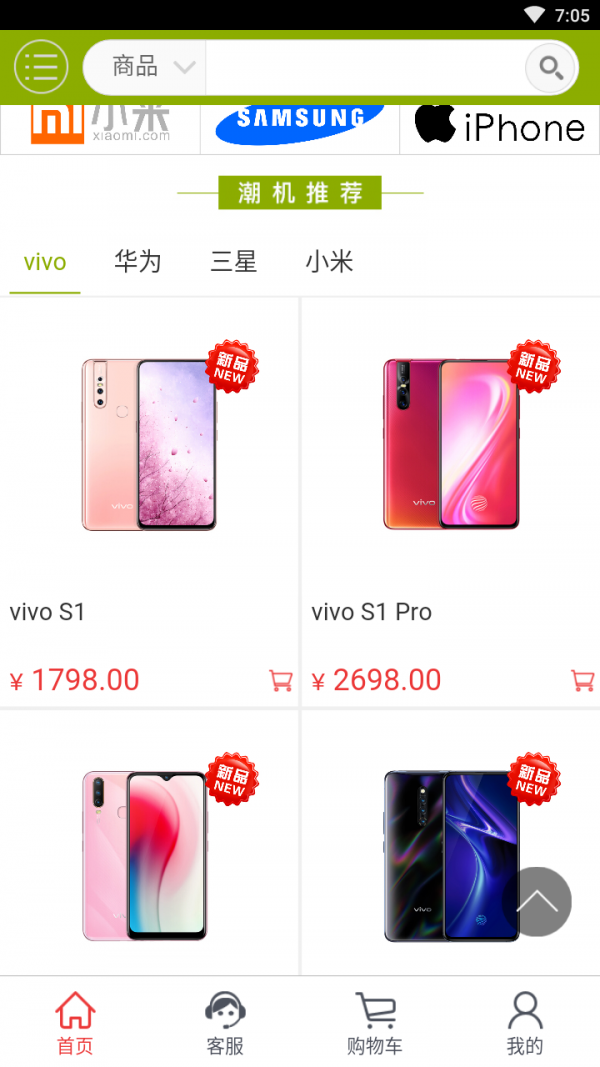The width and height of the screenshot is (600, 1067).
Task: Switch to the 小米 tab
Action: click(330, 263)
